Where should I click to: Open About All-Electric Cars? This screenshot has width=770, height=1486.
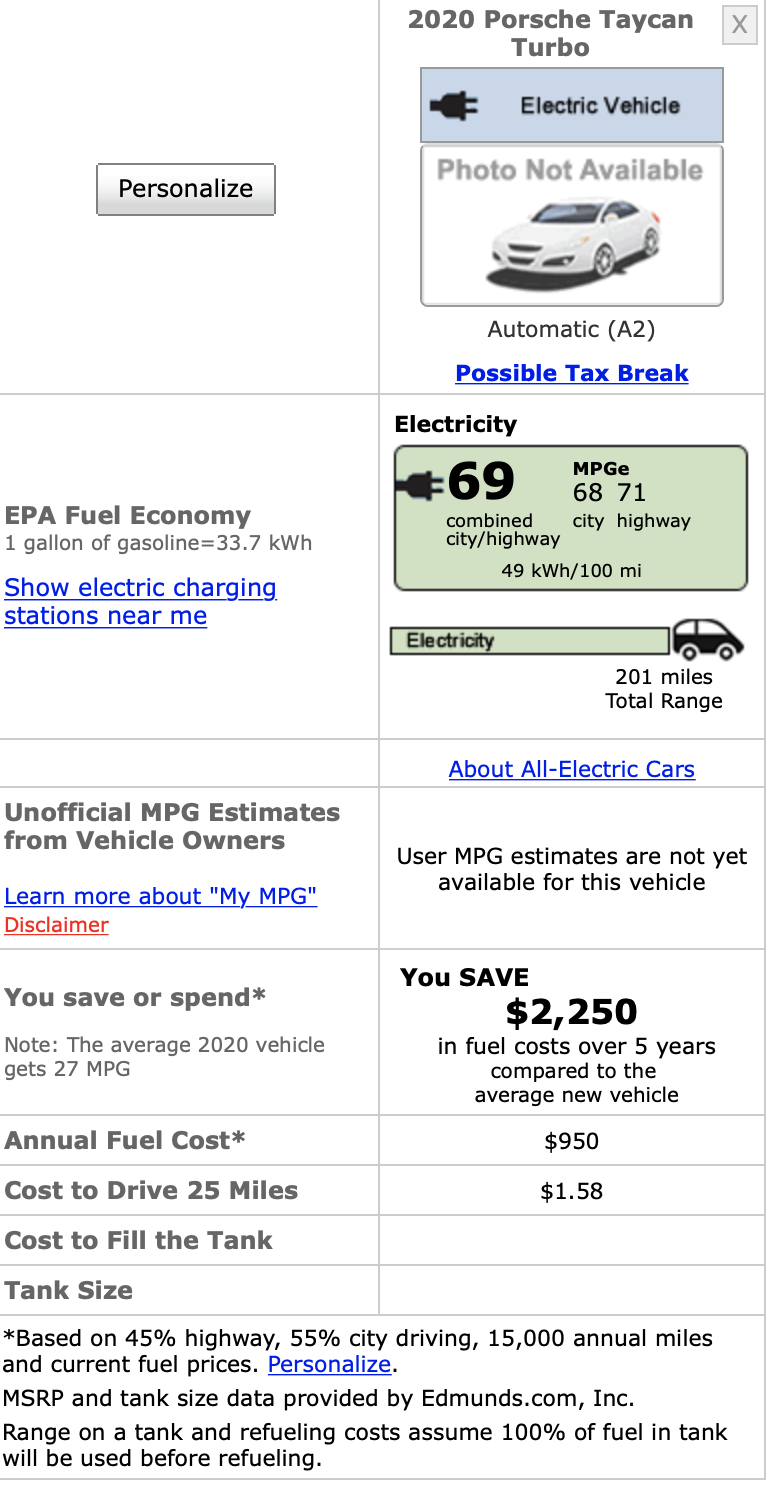(x=571, y=769)
